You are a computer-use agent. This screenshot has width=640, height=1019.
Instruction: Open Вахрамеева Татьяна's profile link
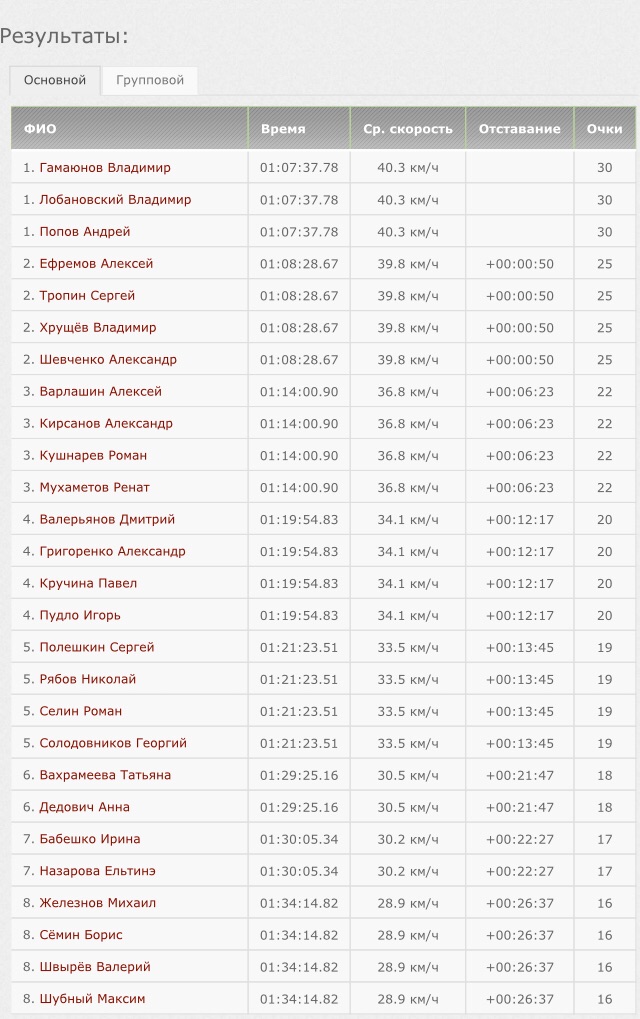tap(105, 776)
